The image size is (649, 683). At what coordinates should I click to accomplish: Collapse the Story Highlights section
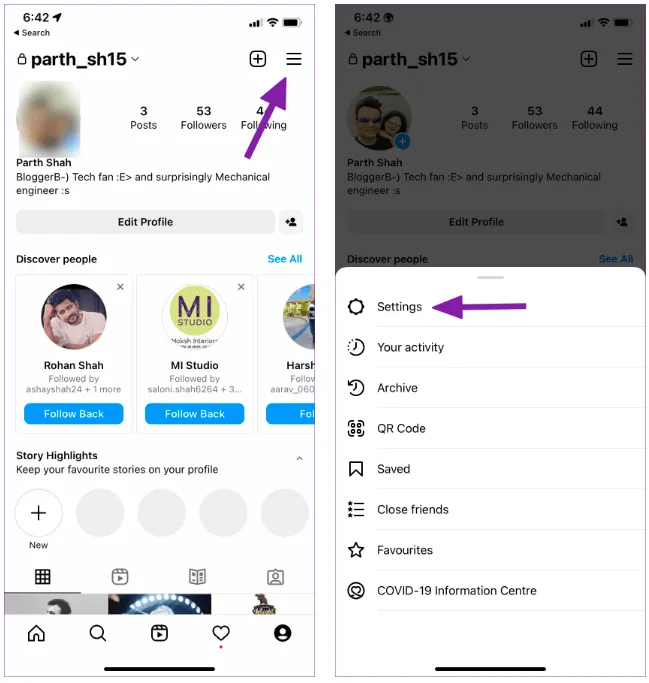(x=299, y=459)
